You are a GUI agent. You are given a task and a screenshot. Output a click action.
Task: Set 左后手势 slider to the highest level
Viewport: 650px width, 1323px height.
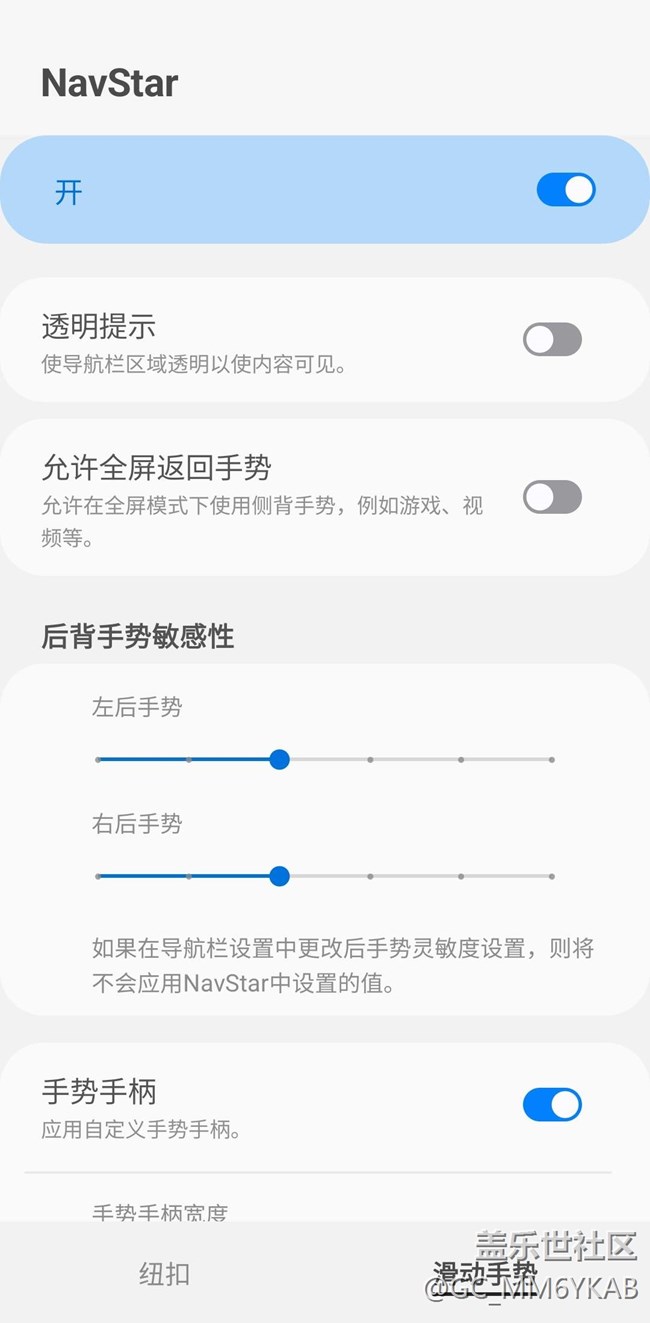(551, 760)
